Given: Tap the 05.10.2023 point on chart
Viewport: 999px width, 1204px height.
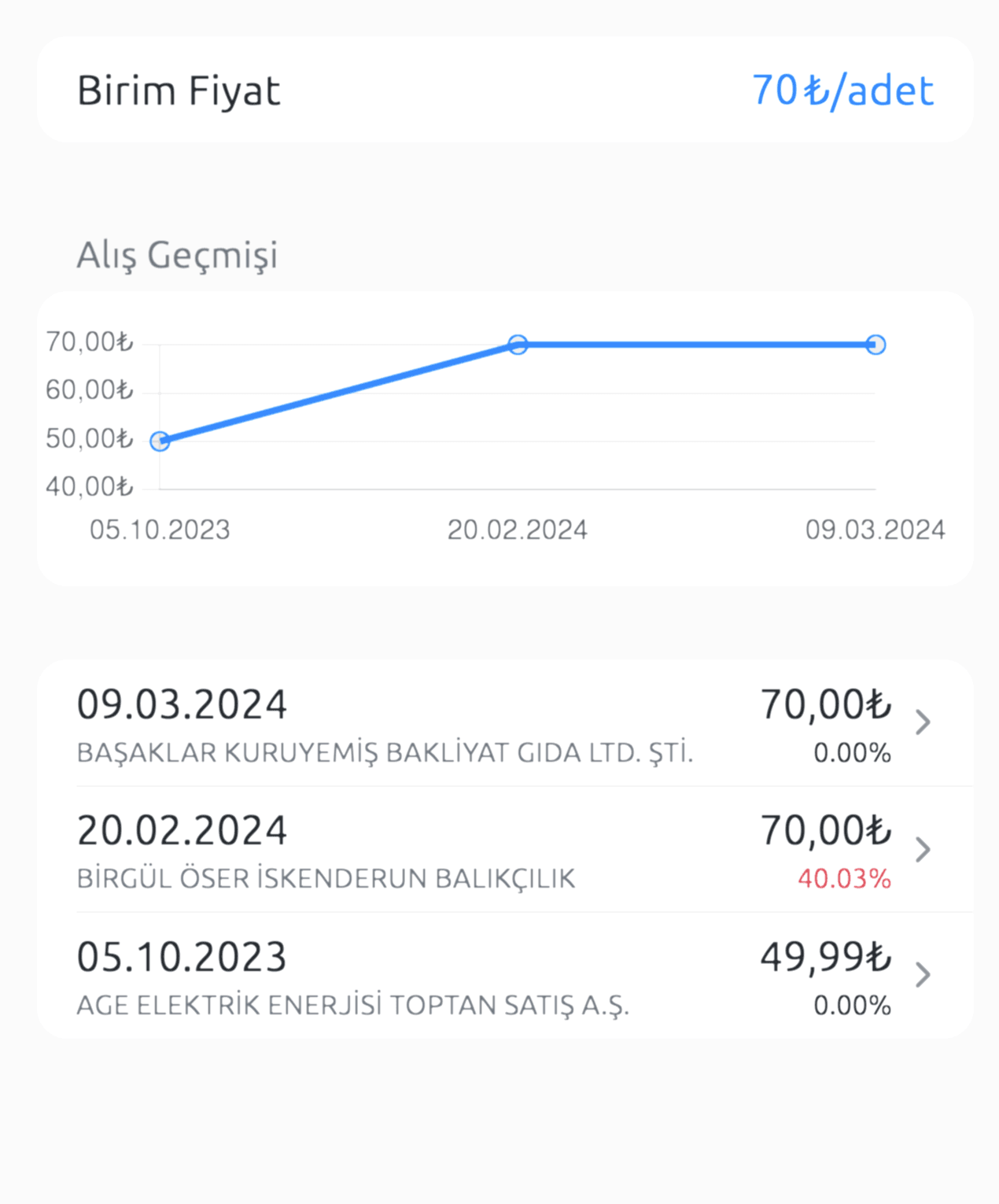Looking at the screenshot, I should (160, 441).
